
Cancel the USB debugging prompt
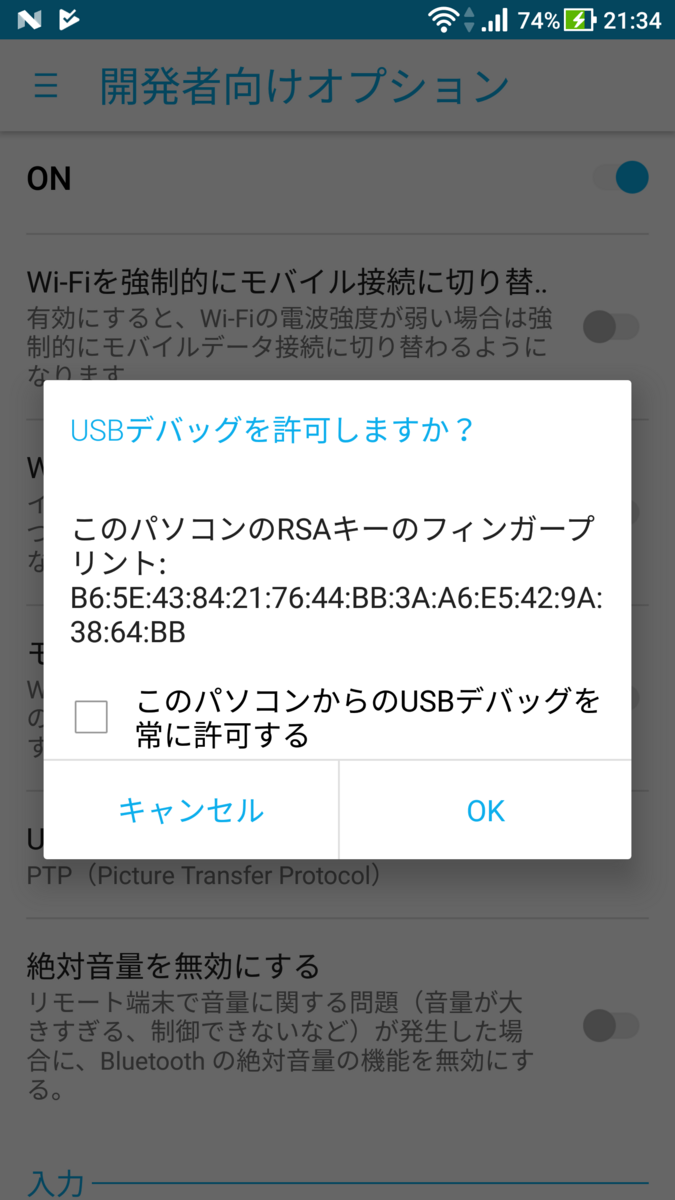tap(191, 810)
